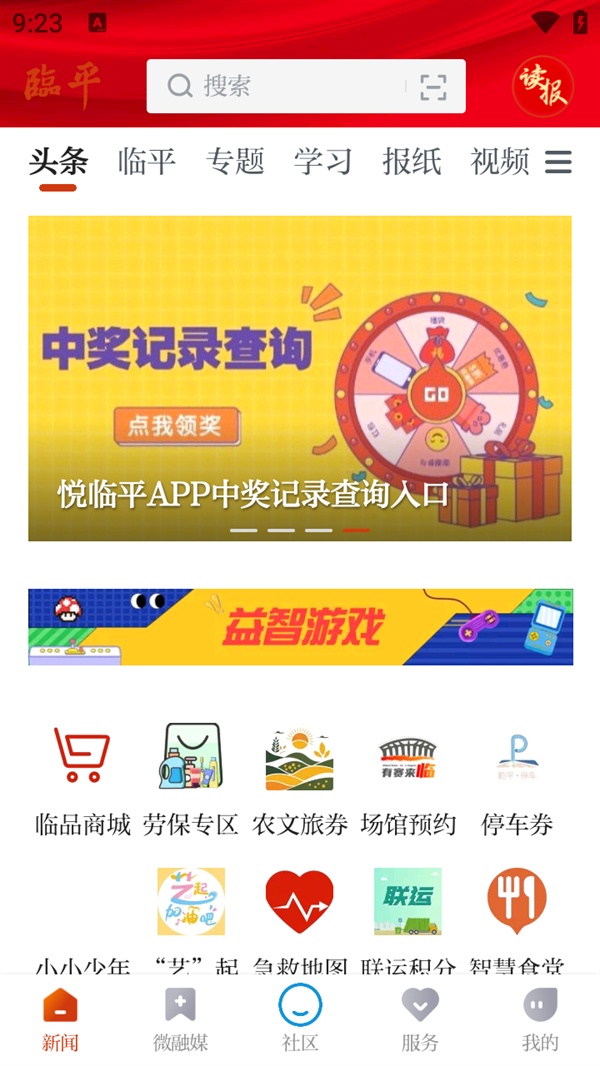Go to 社区 in bottom navigation
The height and width of the screenshot is (1066, 600).
(x=300, y=1019)
